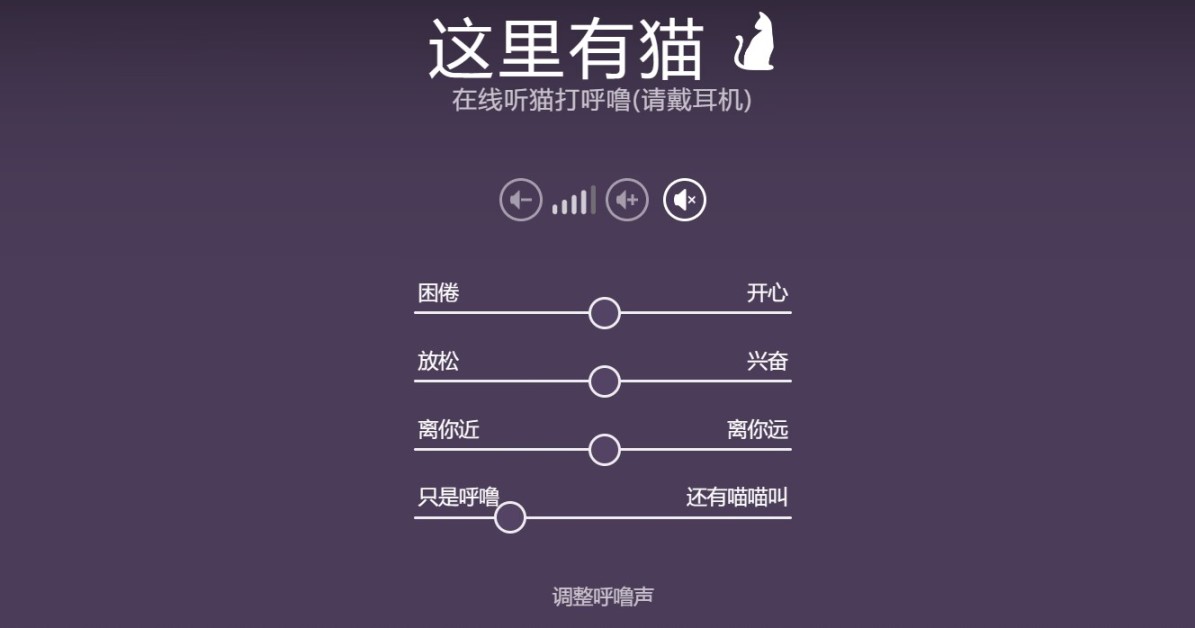Tap the 只是呼噜–还有喵喵叫 slider handle
This screenshot has height=628, width=1195.
[x=510, y=517]
